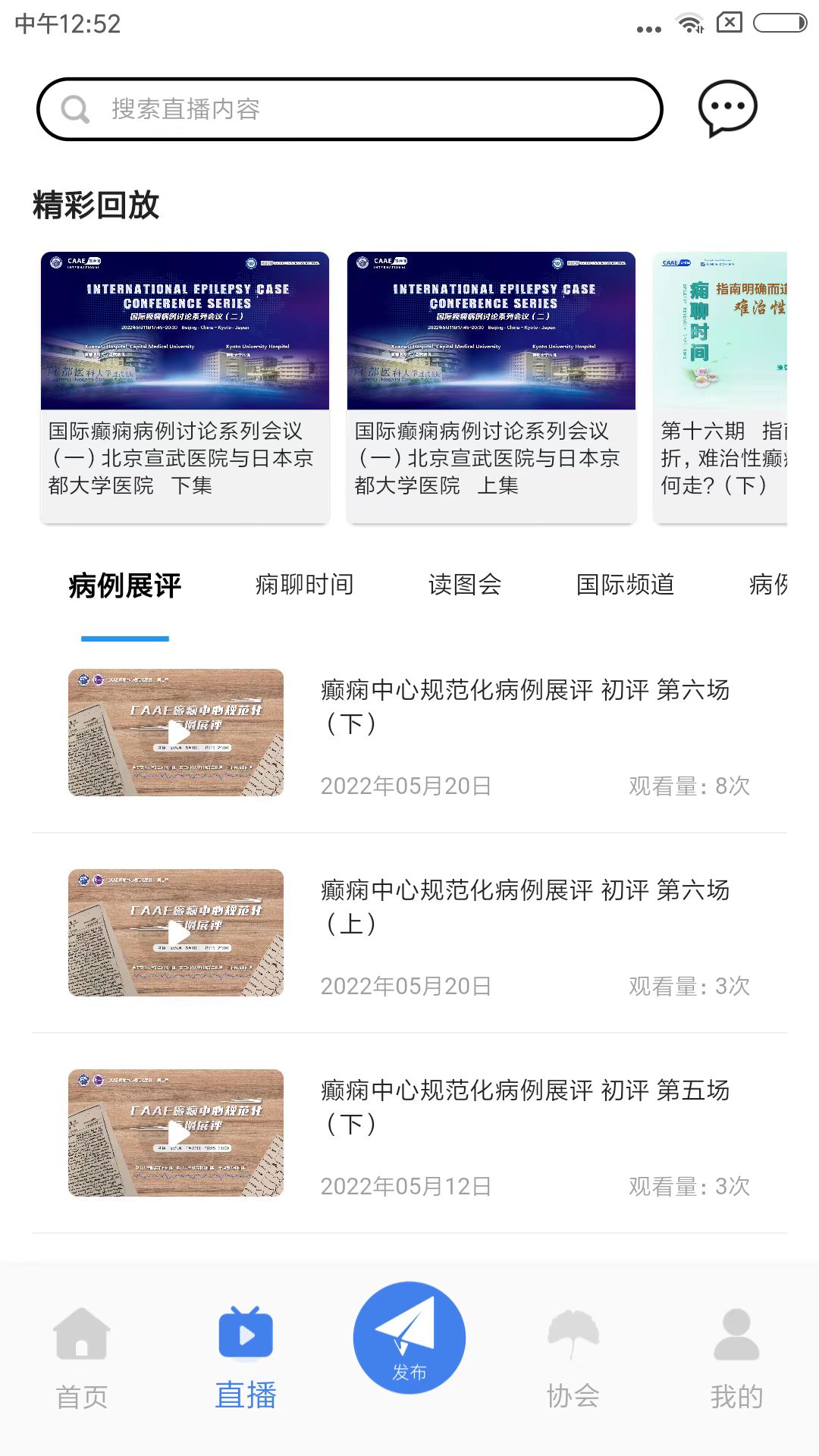Open the replay card ending with 下集
The height and width of the screenshot is (1456, 819).
185,387
